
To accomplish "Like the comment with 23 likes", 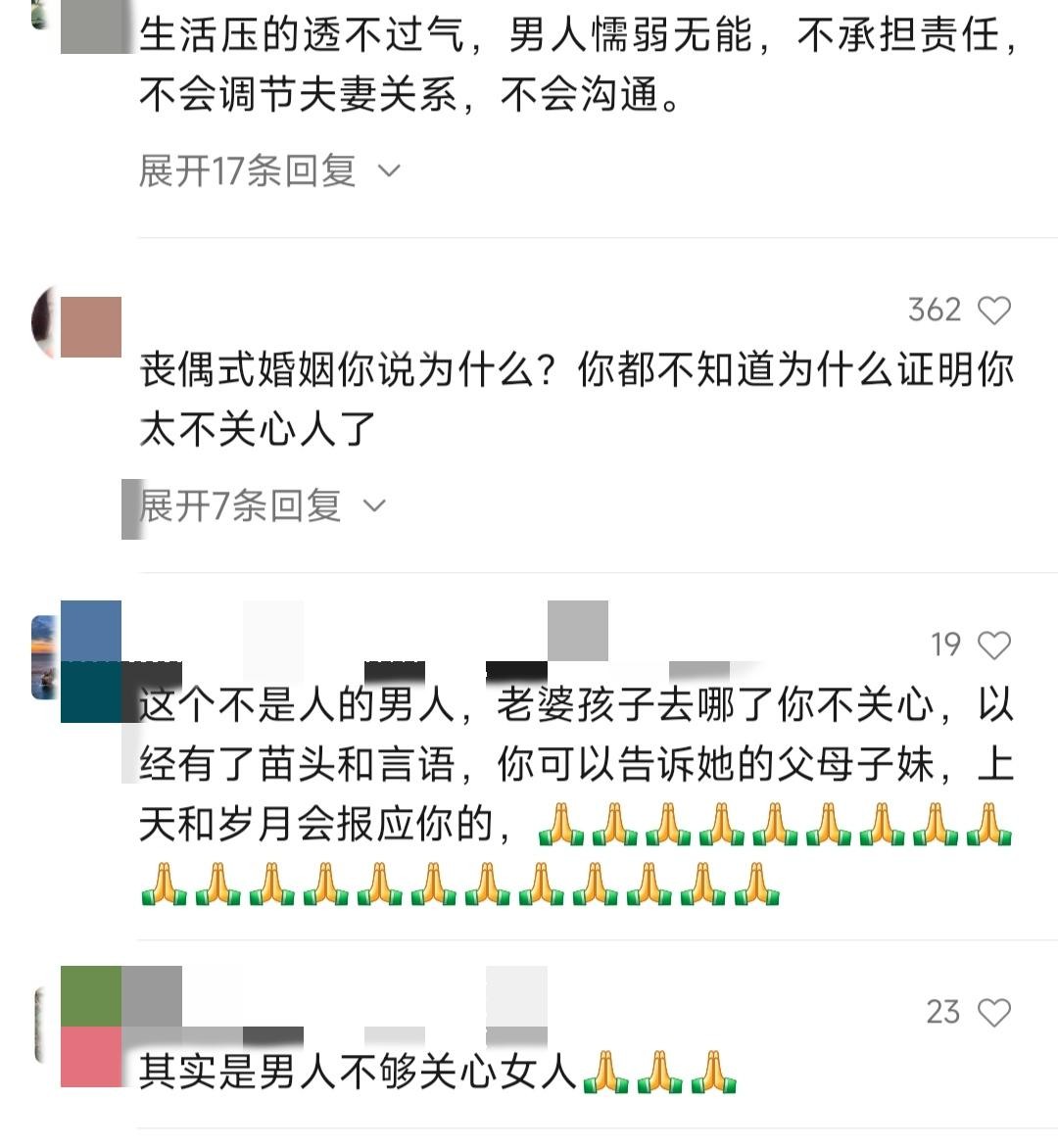I will [x=994, y=1012].
